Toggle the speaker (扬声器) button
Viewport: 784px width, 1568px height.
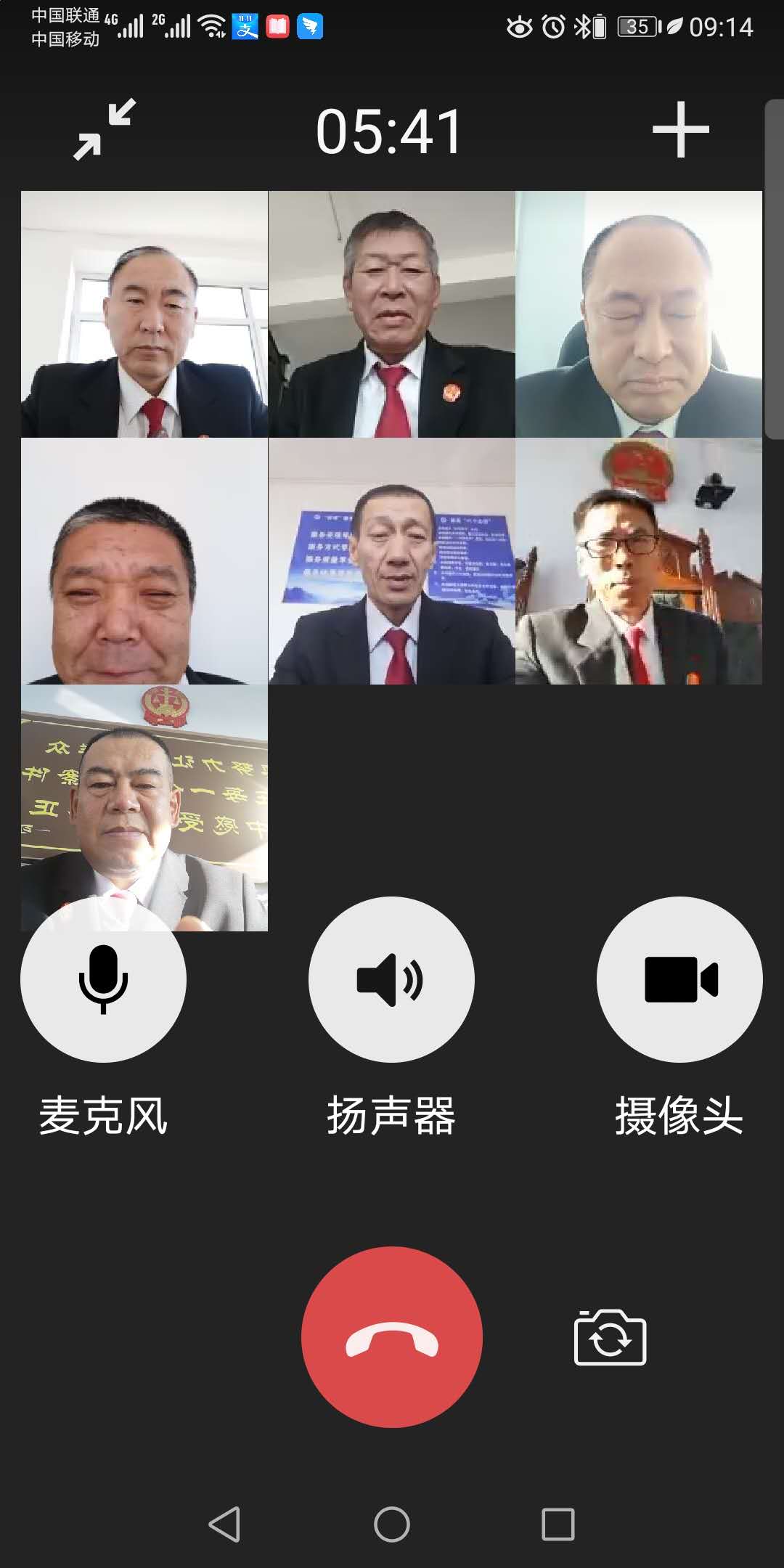click(391, 979)
